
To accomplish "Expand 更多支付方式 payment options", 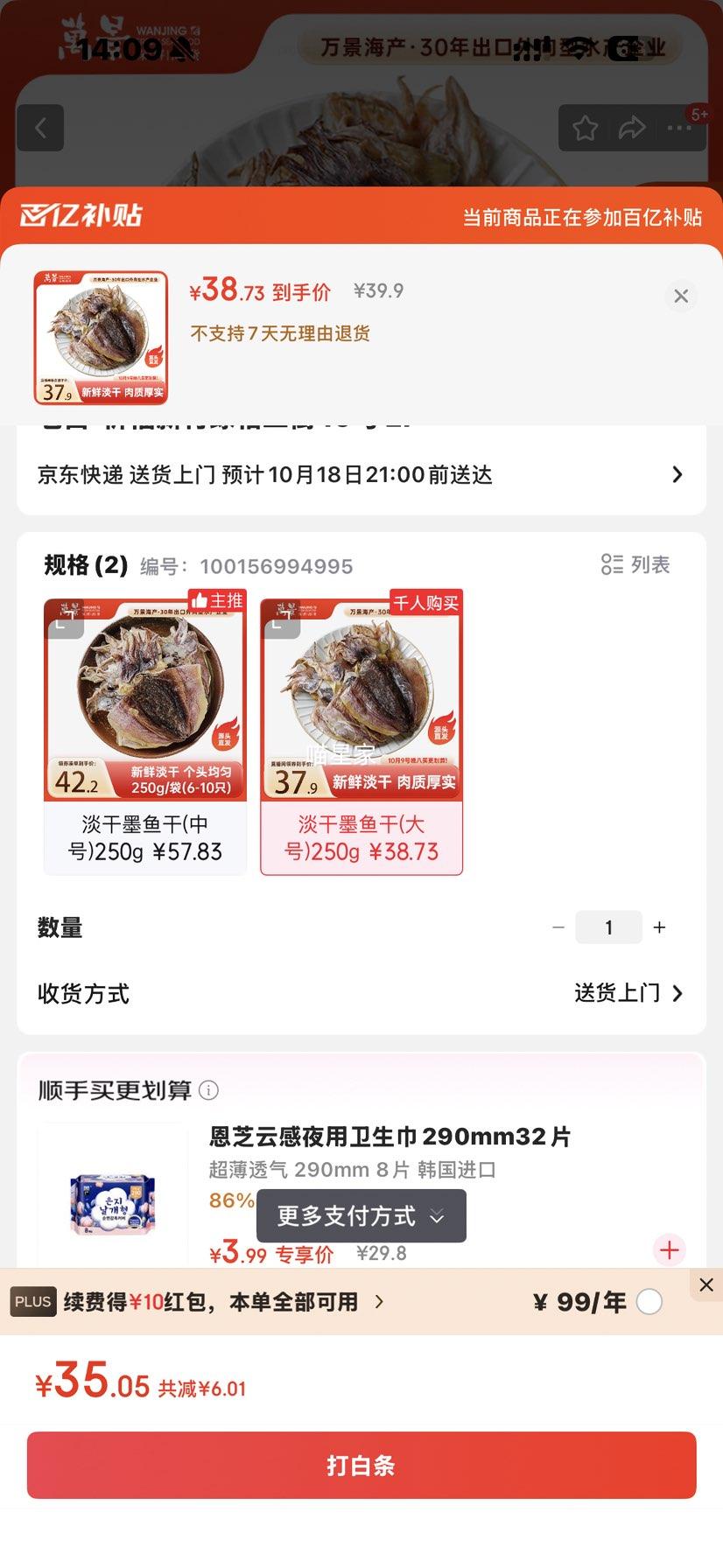I will [x=361, y=1216].
